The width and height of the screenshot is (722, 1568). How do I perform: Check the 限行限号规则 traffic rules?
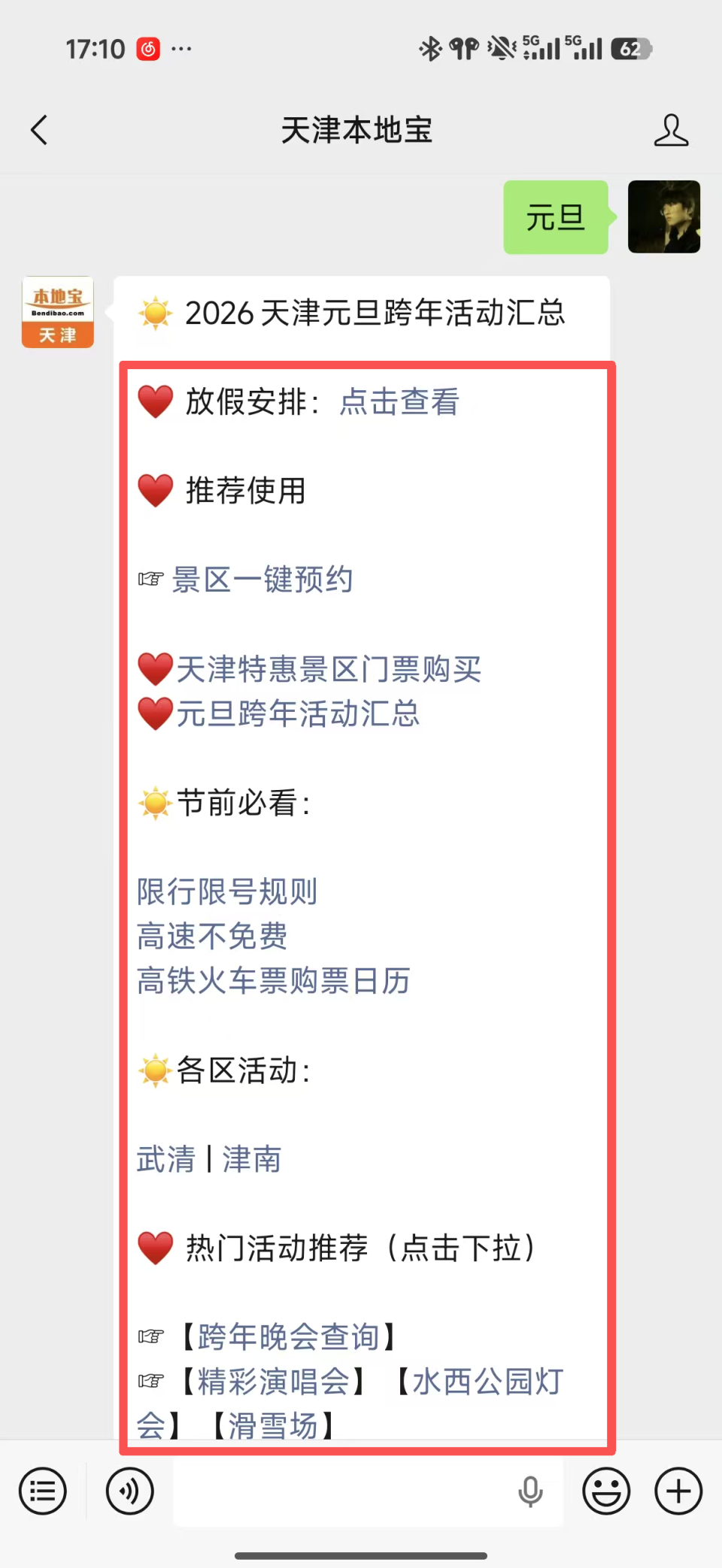point(226,891)
